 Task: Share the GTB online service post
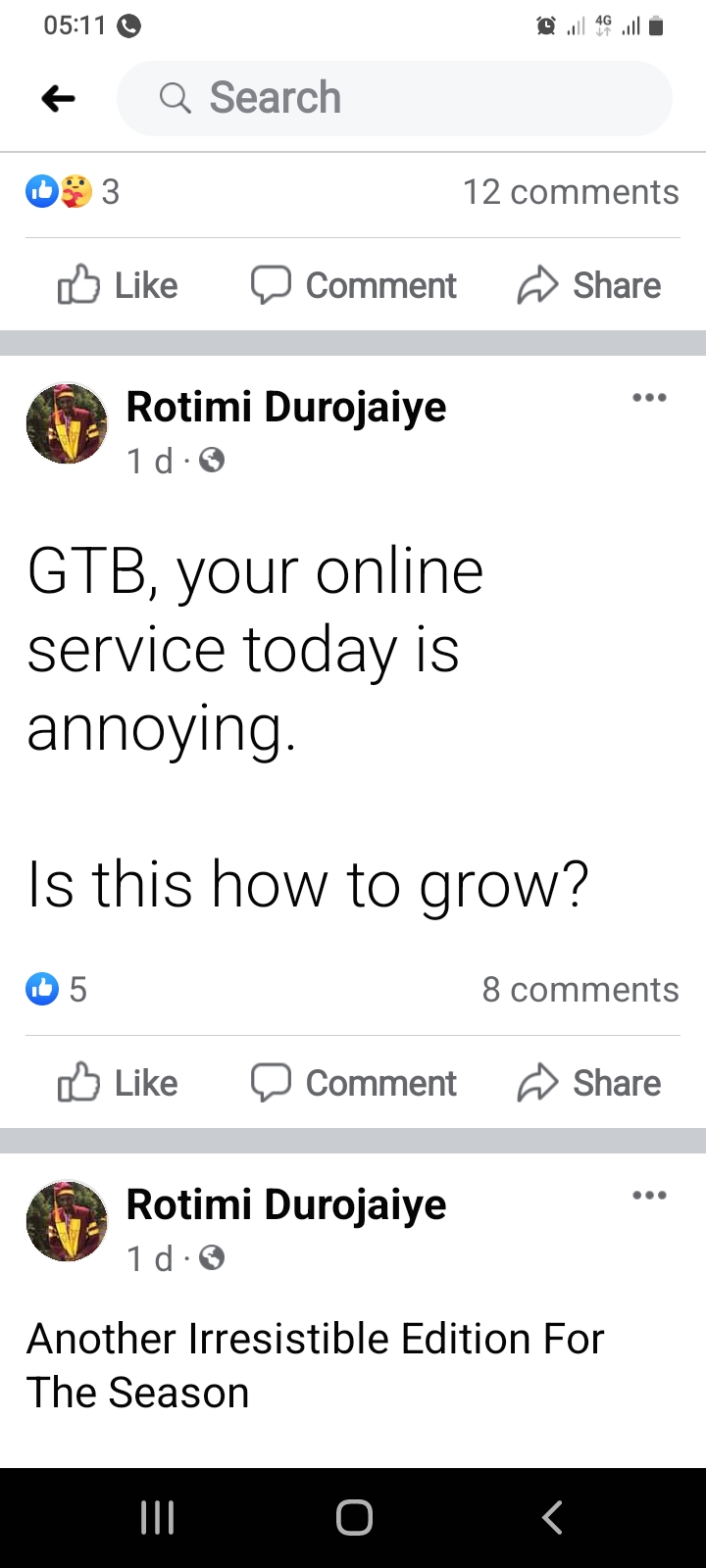589,1083
